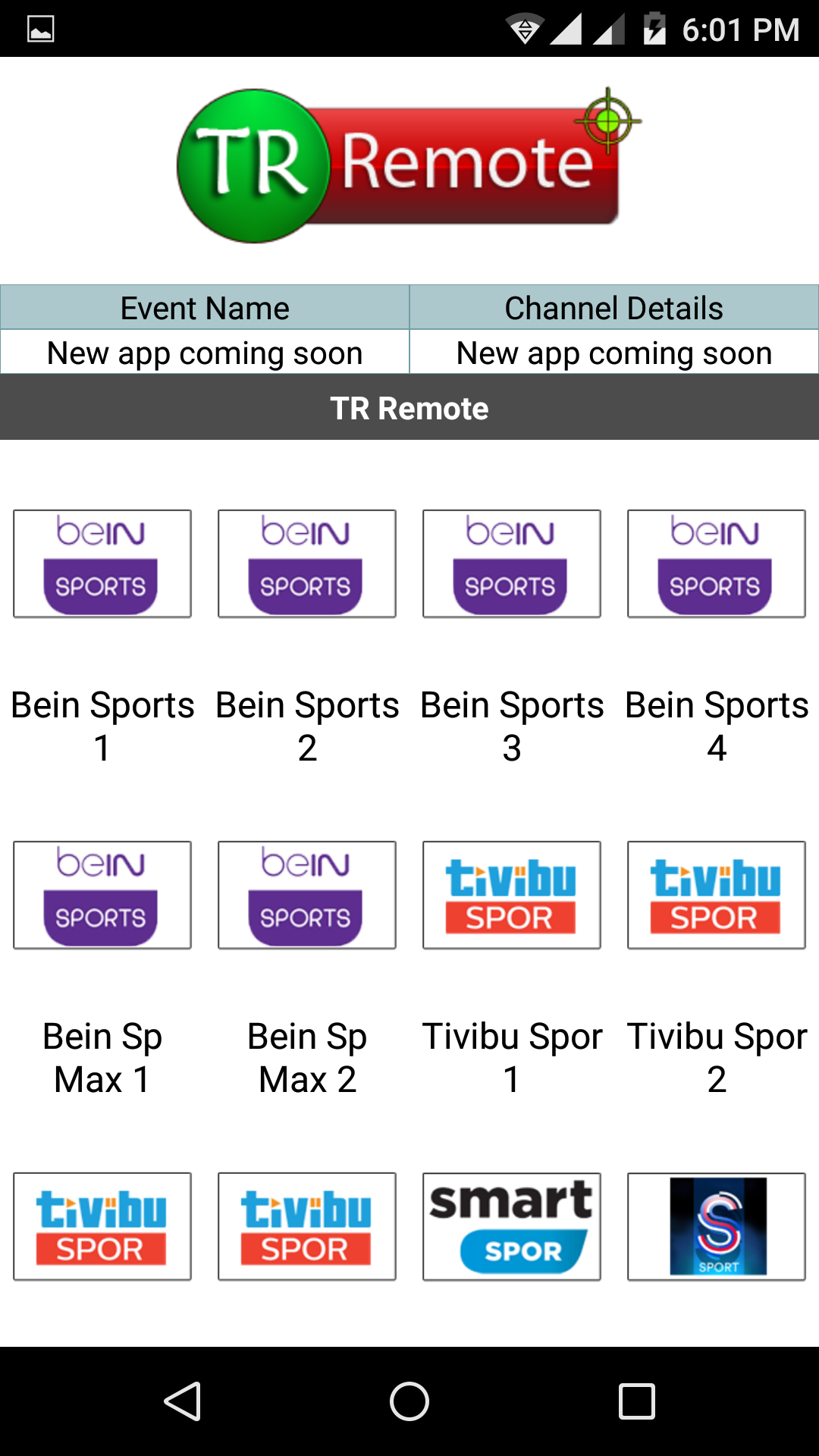Tap the Bein Sports 4 channel tile
This screenshot has height=1456, width=819.
717,563
